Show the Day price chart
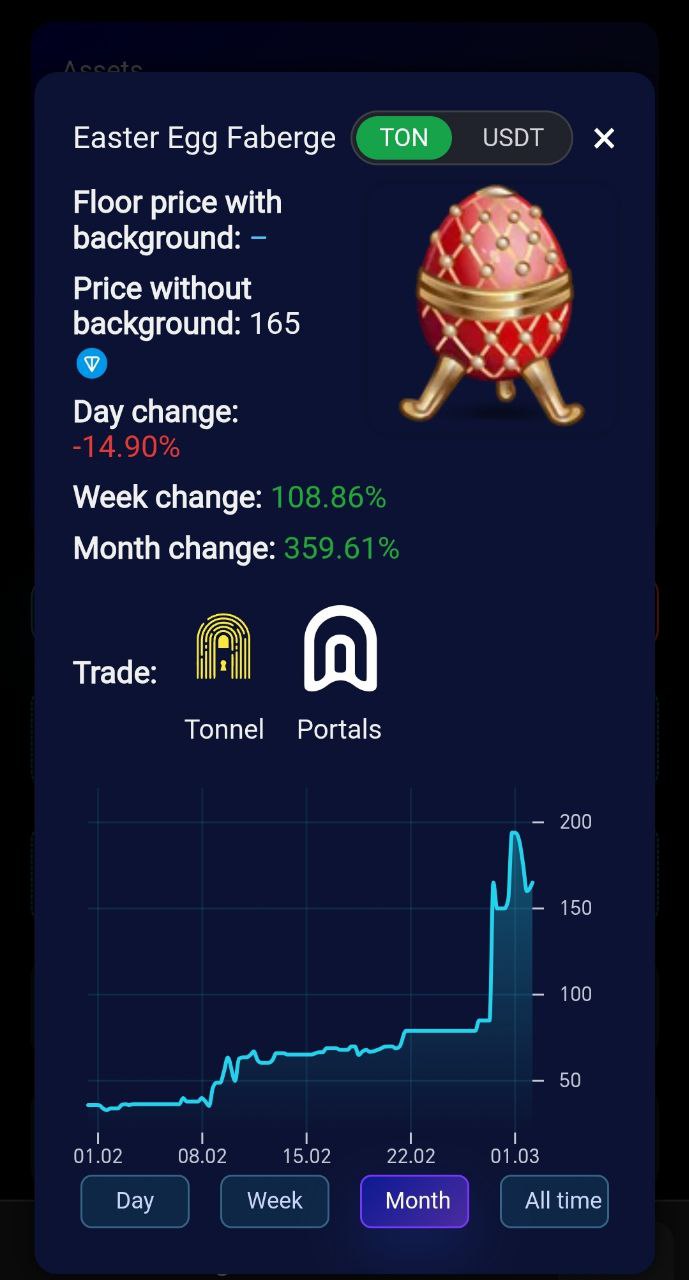The height and width of the screenshot is (1280, 689). click(135, 1201)
